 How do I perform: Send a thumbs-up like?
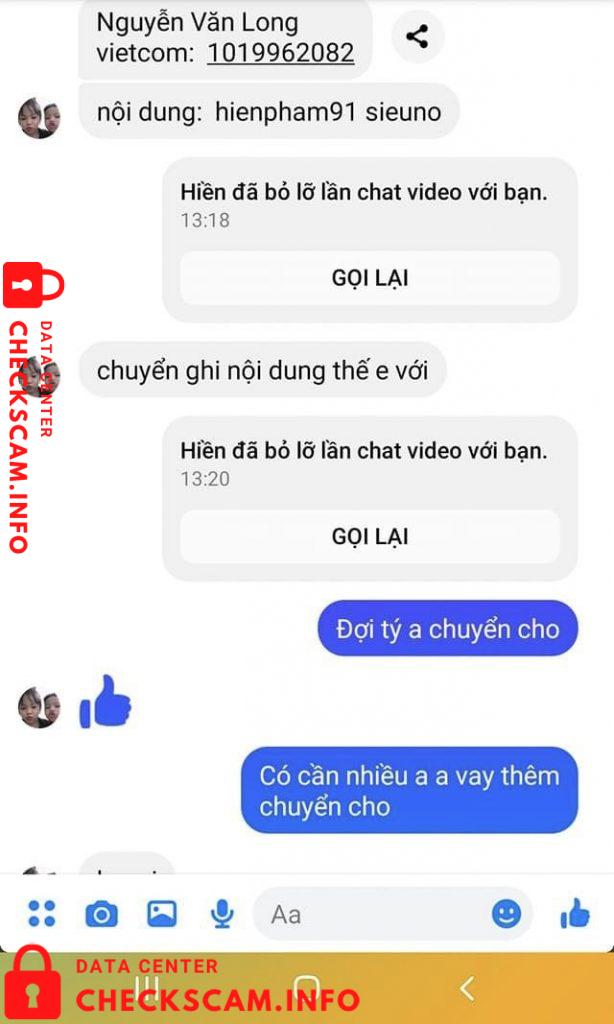click(x=575, y=913)
